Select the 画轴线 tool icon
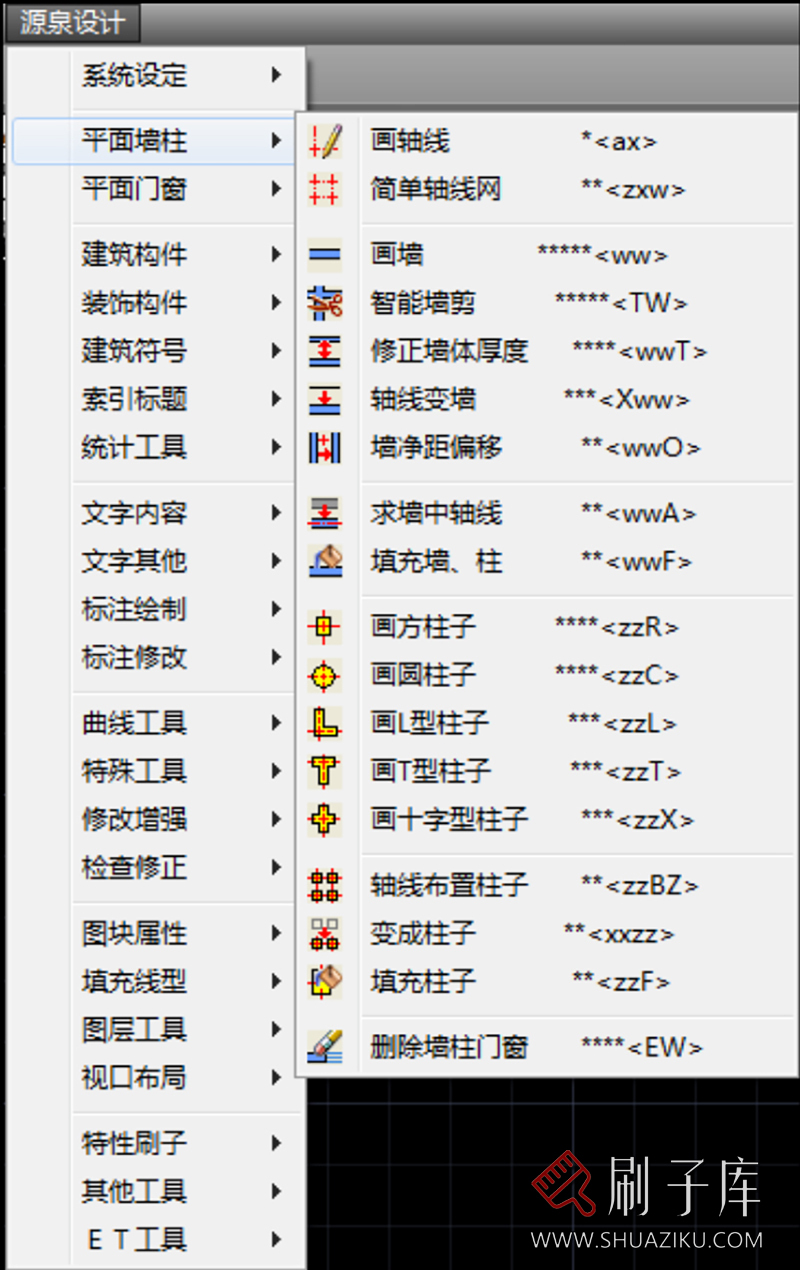The width and height of the screenshot is (800, 1270). 322,141
